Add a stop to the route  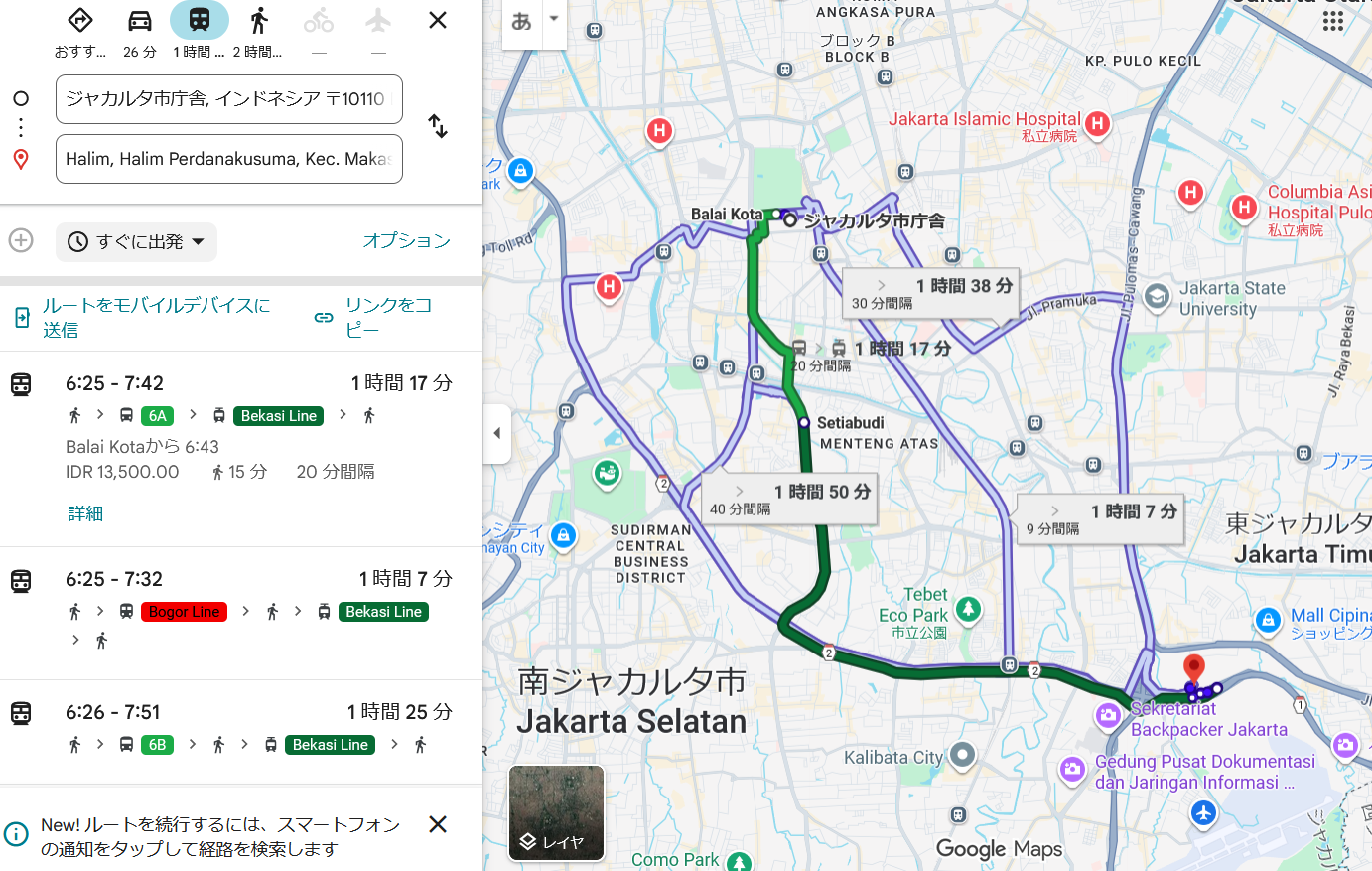(x=21, y=240)
